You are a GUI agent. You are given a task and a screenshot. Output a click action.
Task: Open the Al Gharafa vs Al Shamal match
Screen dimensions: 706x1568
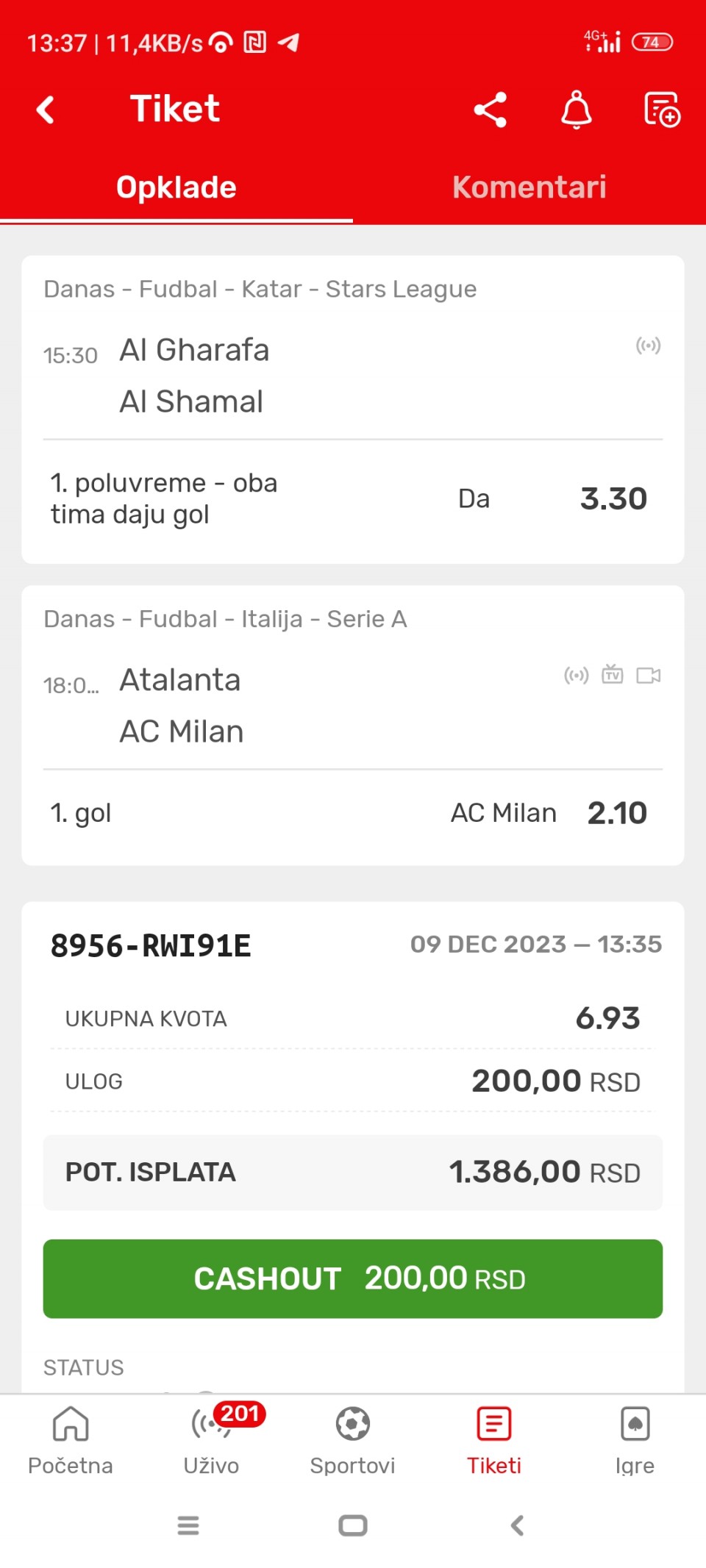(353, 376)
